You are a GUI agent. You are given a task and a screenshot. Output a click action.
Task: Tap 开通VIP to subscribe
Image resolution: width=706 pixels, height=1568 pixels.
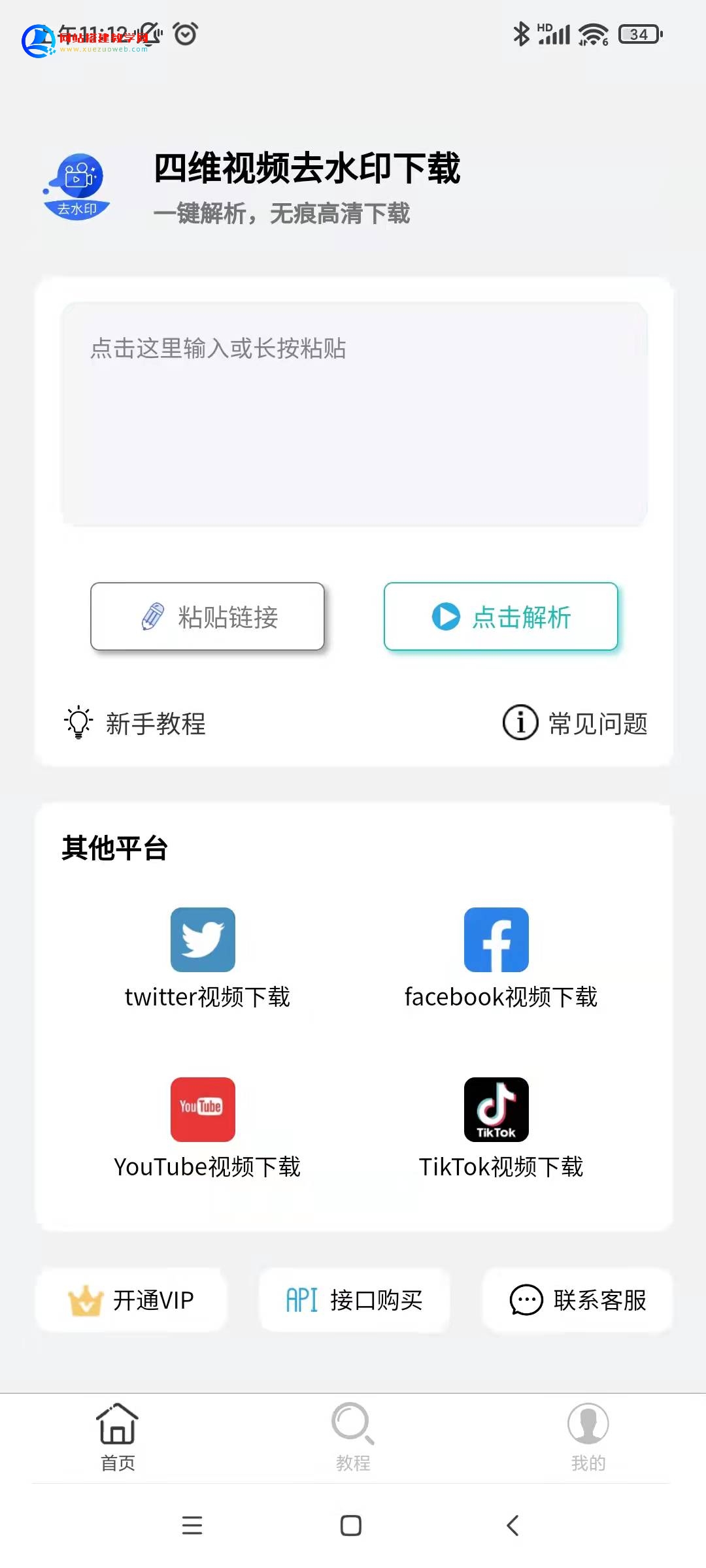coord(131,1300)
